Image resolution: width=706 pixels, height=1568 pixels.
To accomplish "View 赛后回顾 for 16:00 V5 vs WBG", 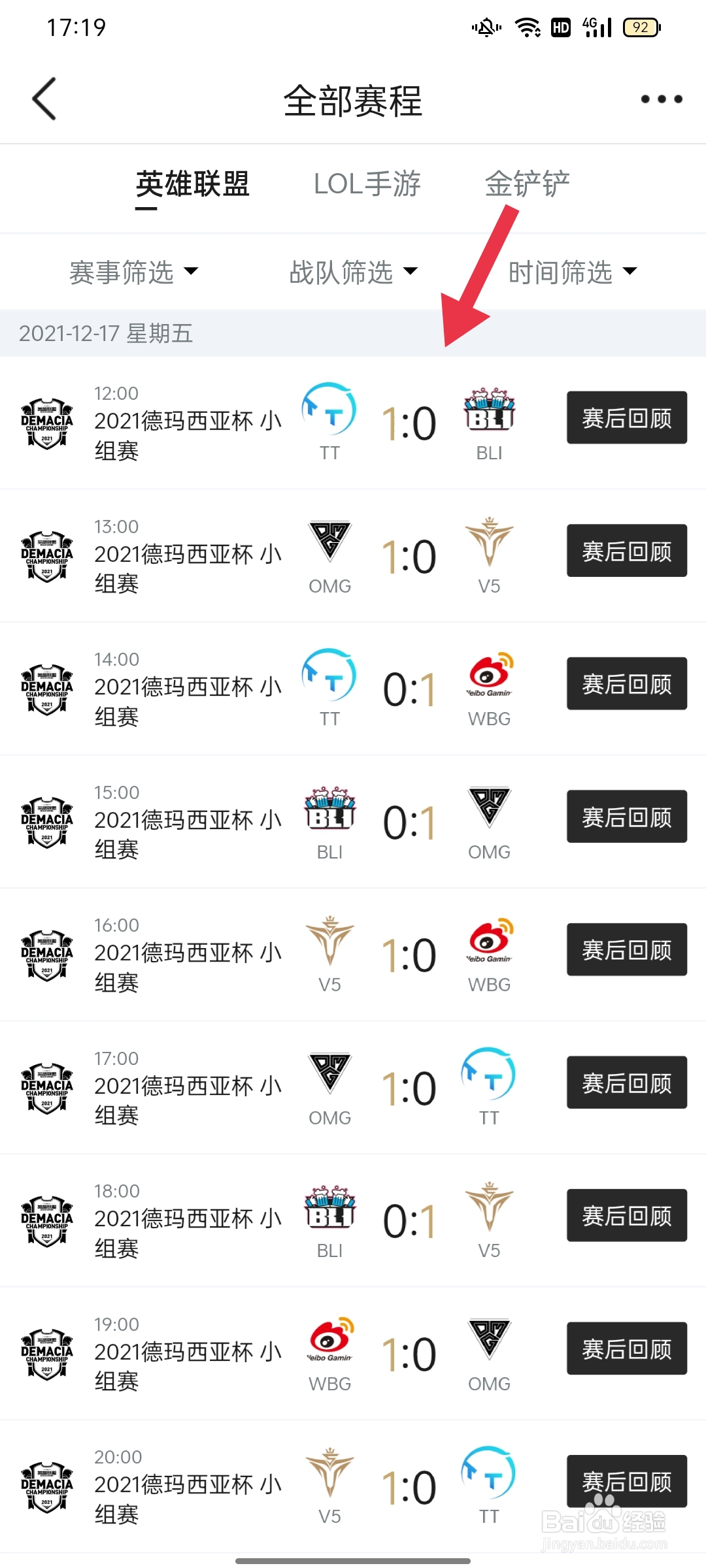I will pos(627,949).
